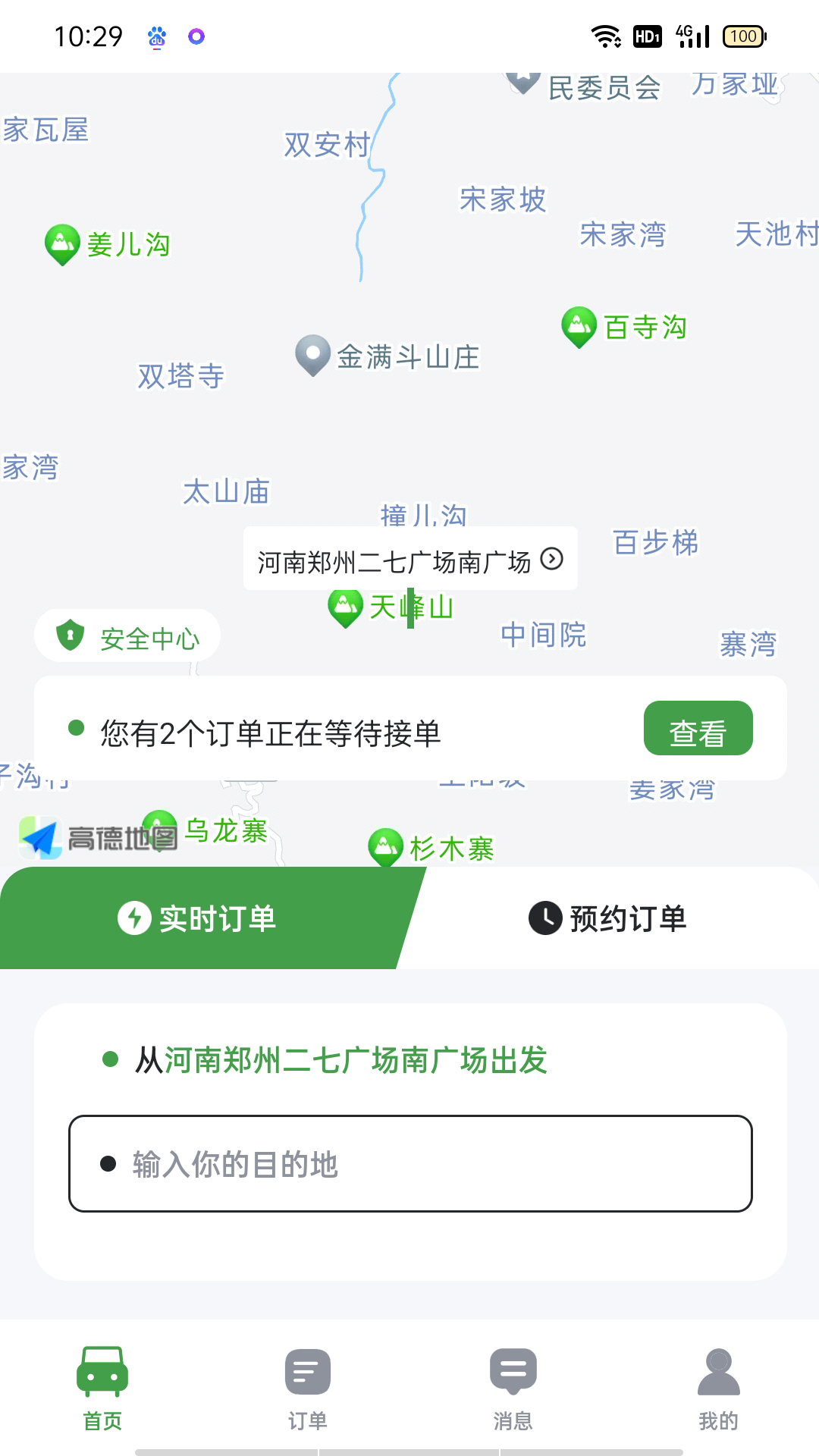Screen dimensions: 819x1456
Task: Tap the clock icon on 预约订单 tab
Action: 544,918
